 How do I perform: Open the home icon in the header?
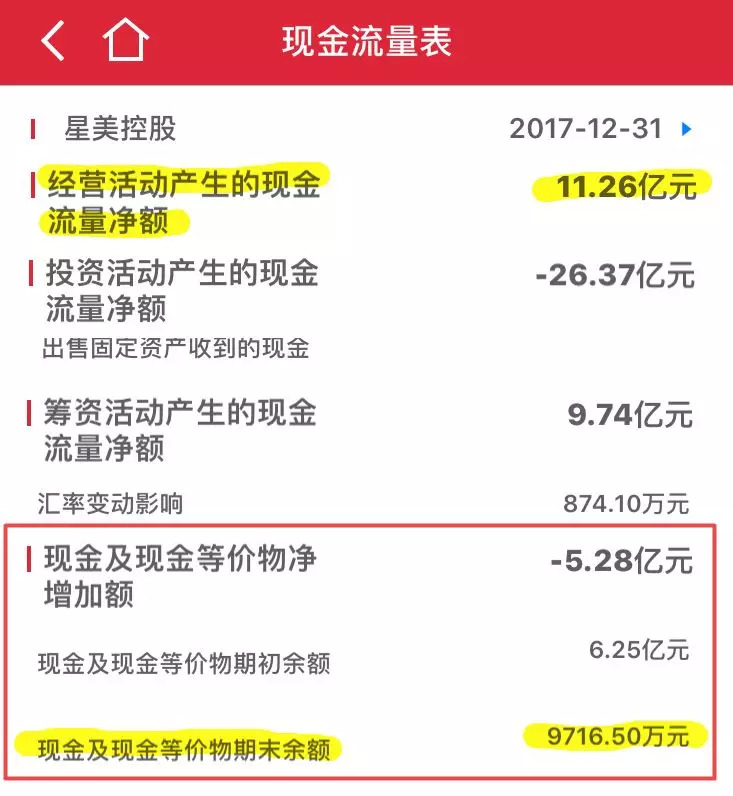click(x=127, y=42)
